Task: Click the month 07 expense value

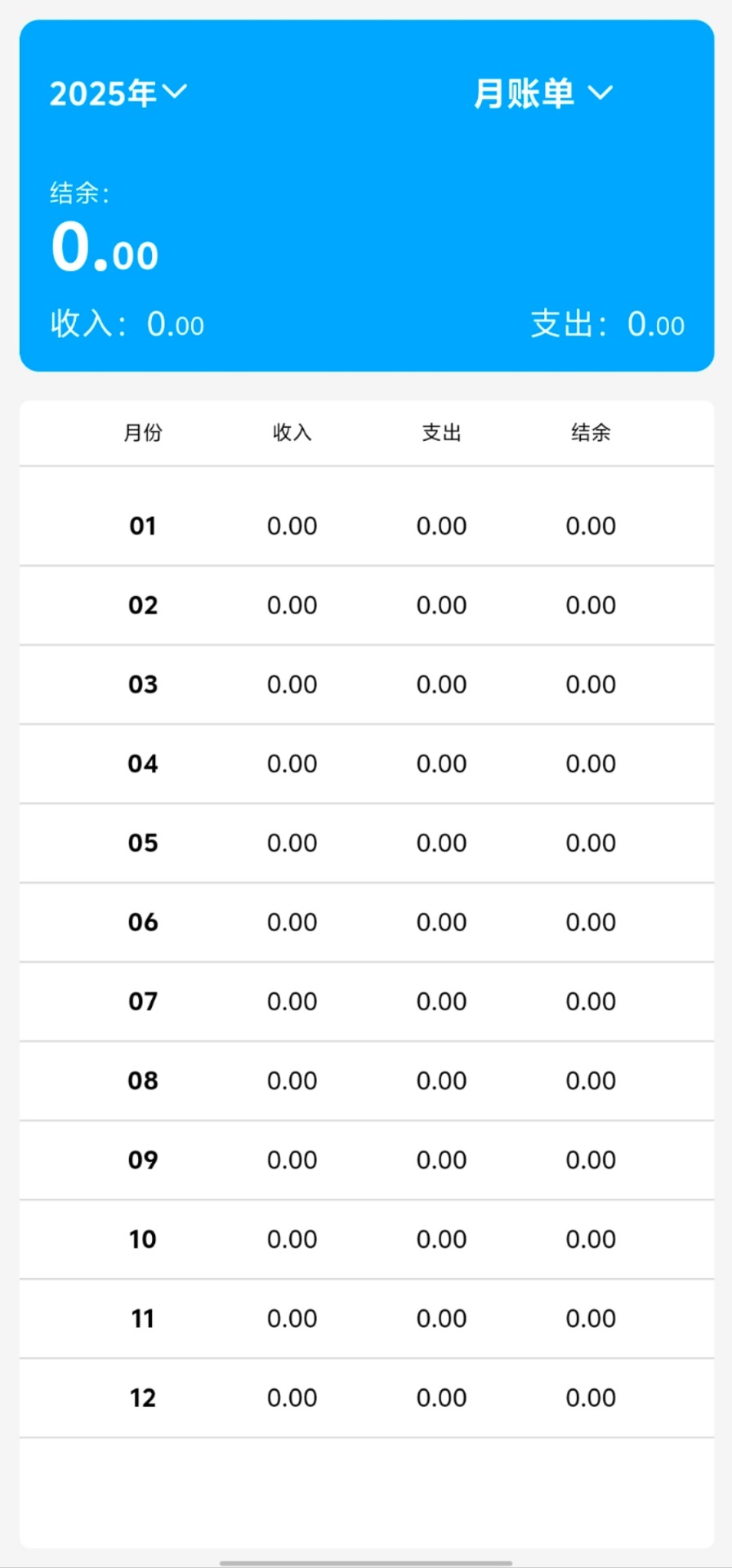Action: (441, 1001)
